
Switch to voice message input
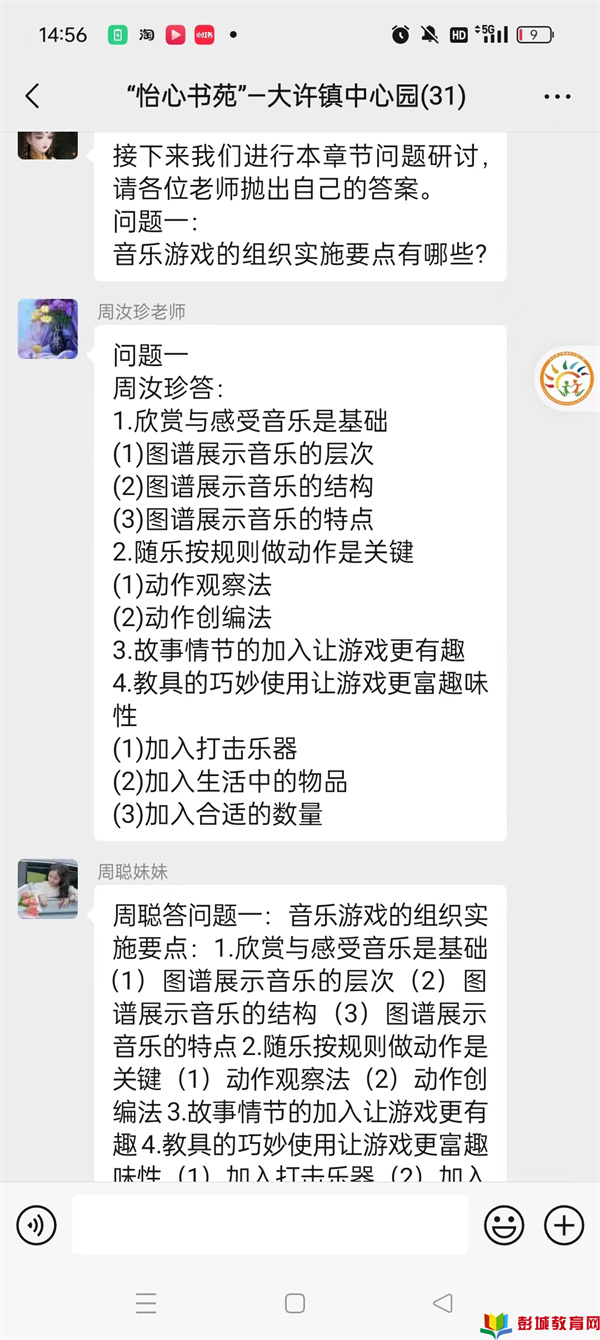pos(37,1224)
